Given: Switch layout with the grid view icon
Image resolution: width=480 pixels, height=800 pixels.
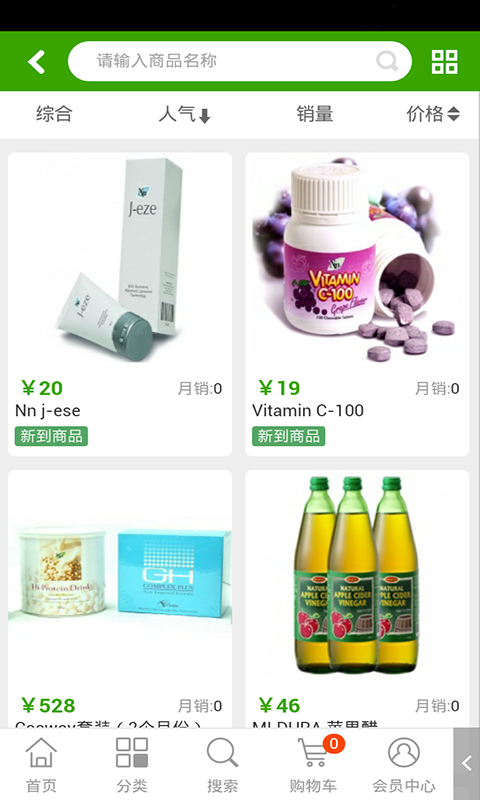Looking at the screenshot, I should click(444, 62).
